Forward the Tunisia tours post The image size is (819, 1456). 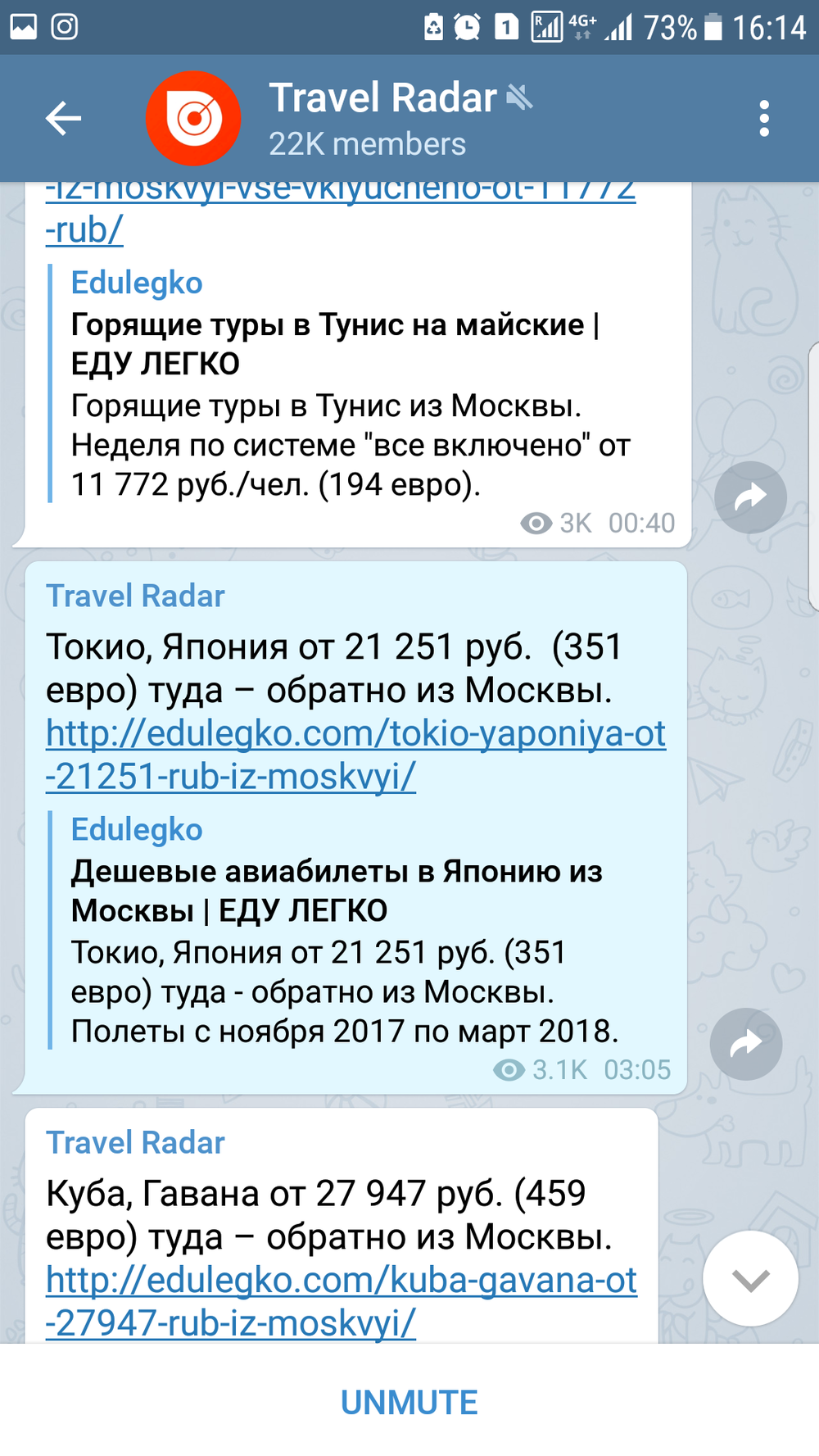click(x=750, y=497)
